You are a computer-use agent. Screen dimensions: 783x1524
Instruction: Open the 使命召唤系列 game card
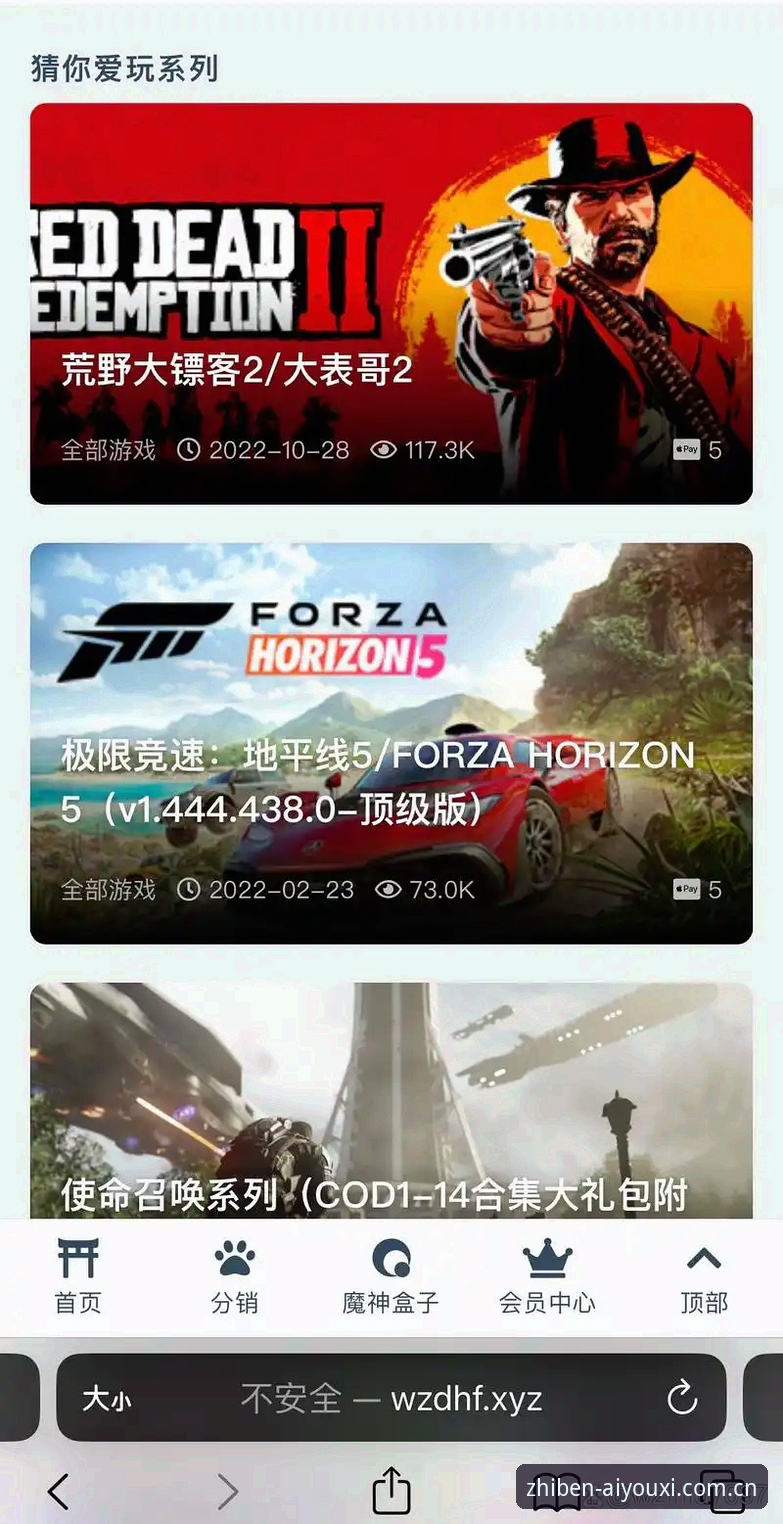point(391,1100)
